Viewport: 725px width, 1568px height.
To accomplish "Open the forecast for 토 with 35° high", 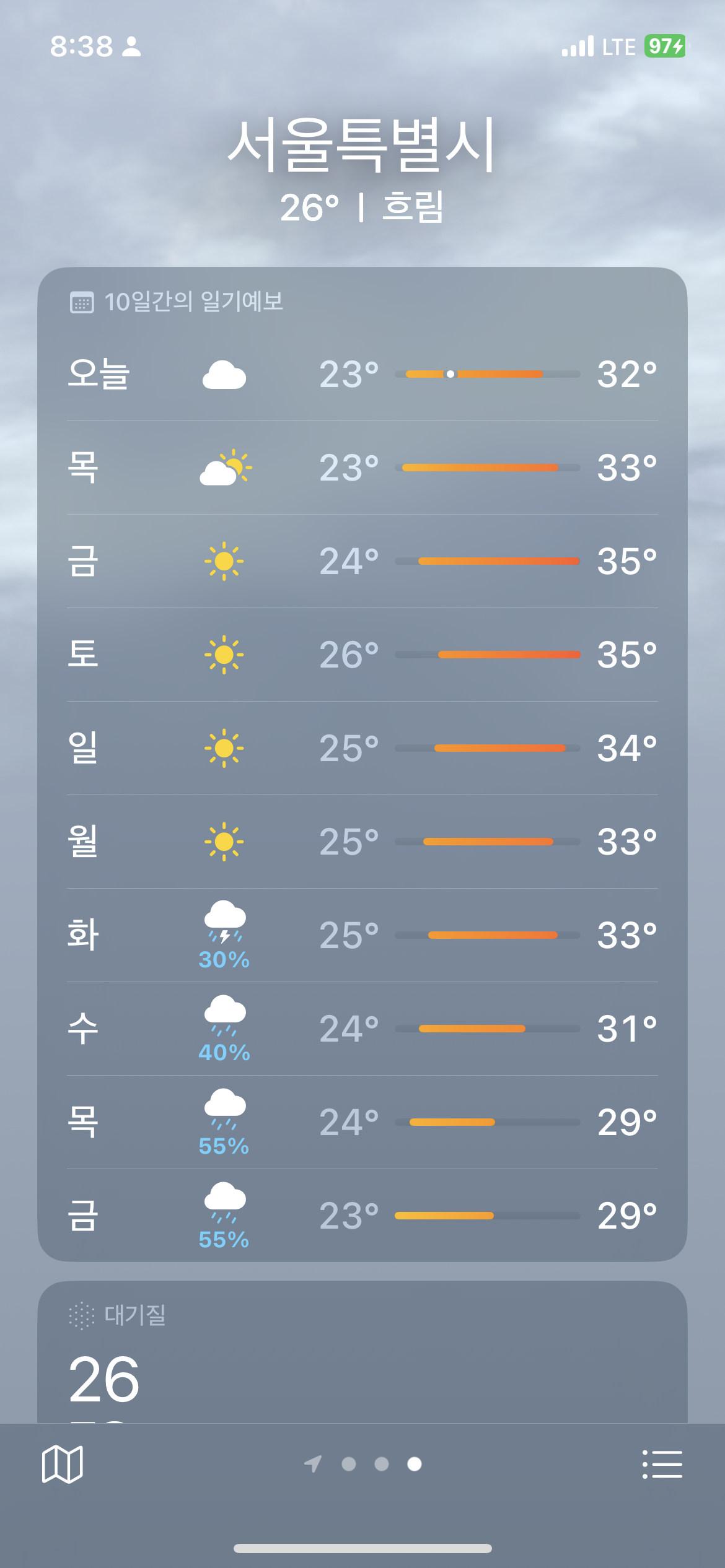I will [x=362, y=655].
